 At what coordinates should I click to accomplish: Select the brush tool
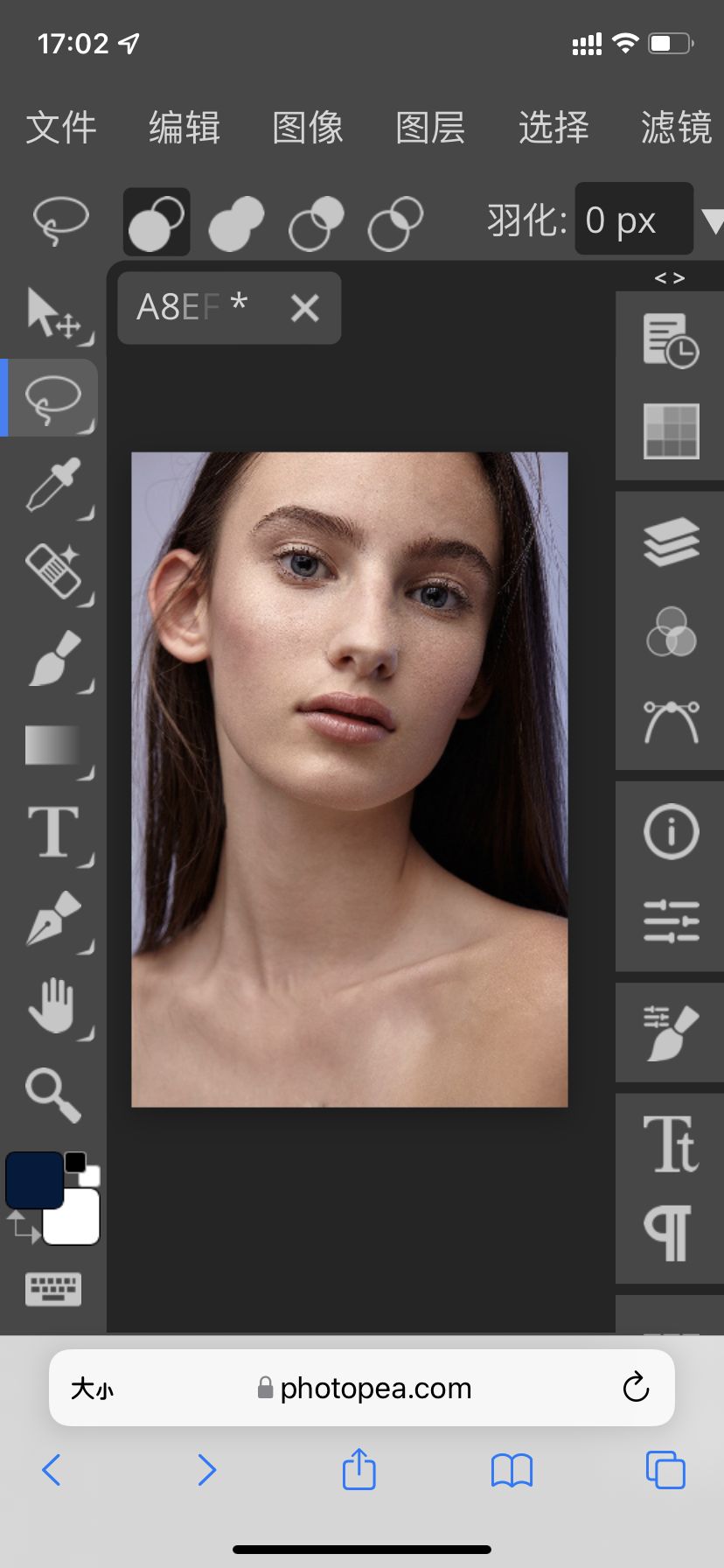[x=52, y=658]
